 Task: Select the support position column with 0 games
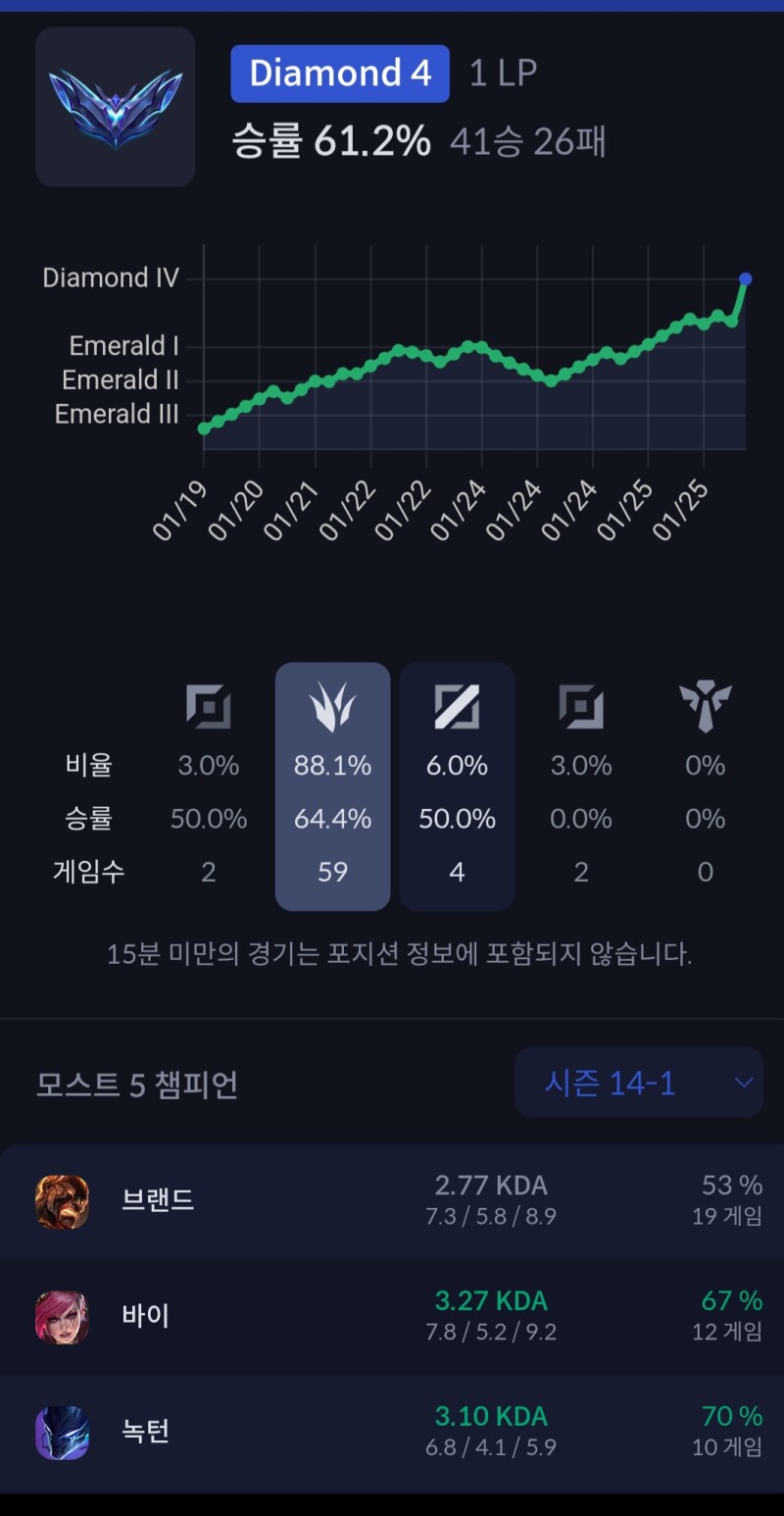pos(705,786)
